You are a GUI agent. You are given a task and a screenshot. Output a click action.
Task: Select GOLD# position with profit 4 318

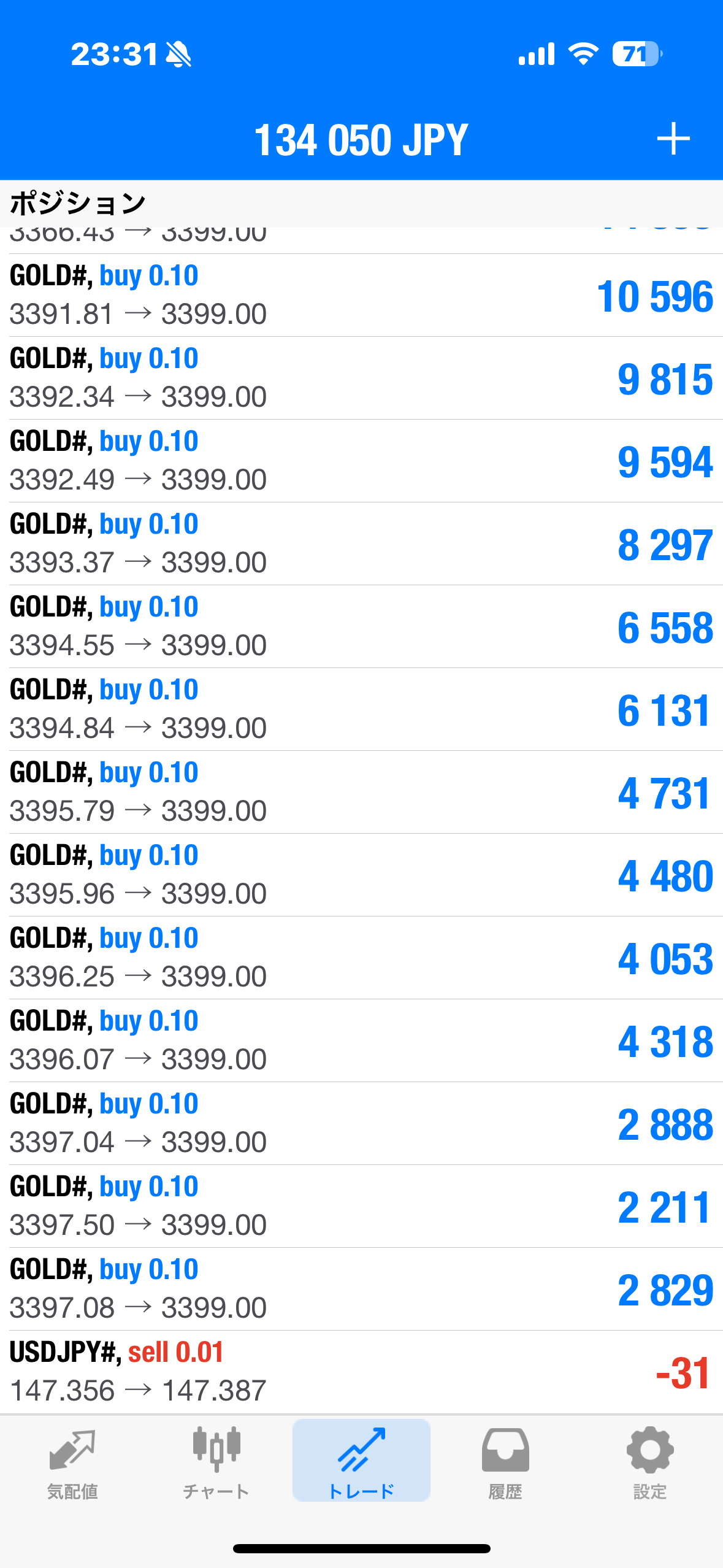click(361, 1041)
